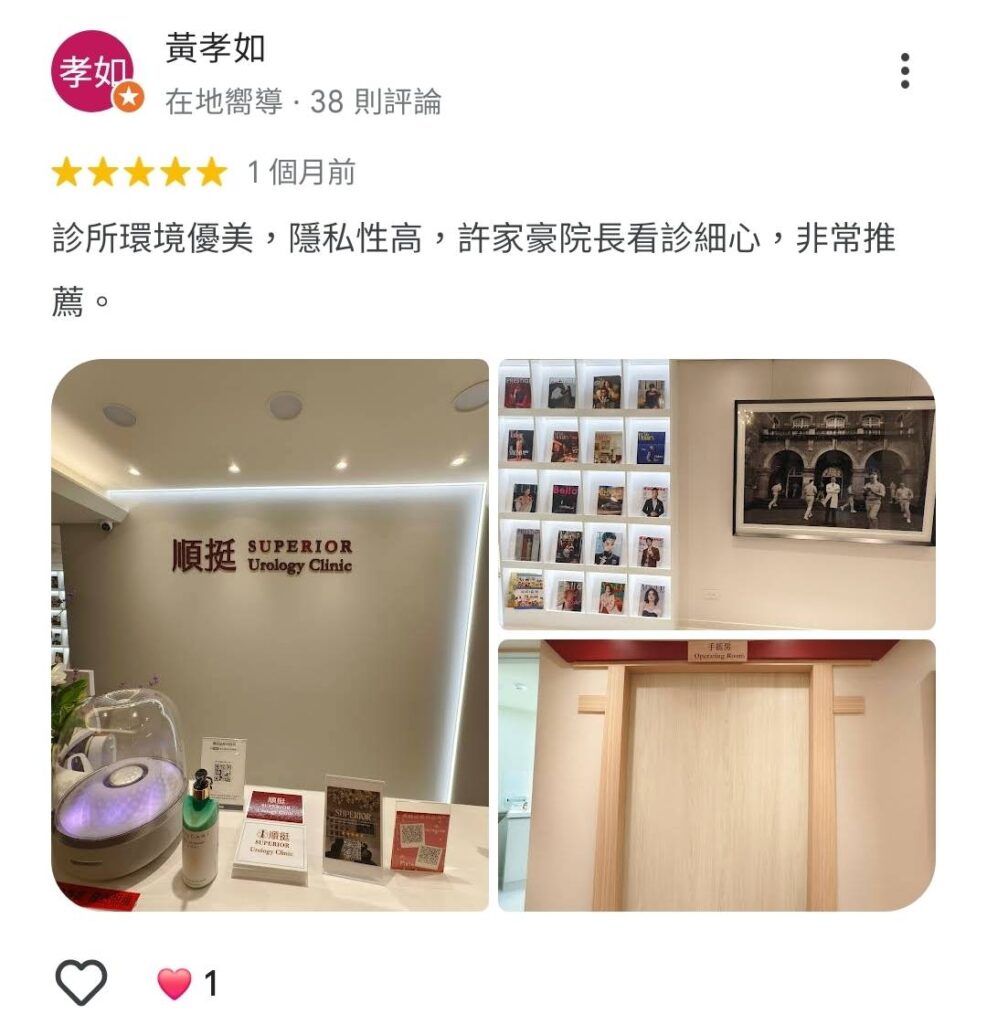View the magazine shelf photo
Viewport: 987px width, 1024px height.
[716, 494]
